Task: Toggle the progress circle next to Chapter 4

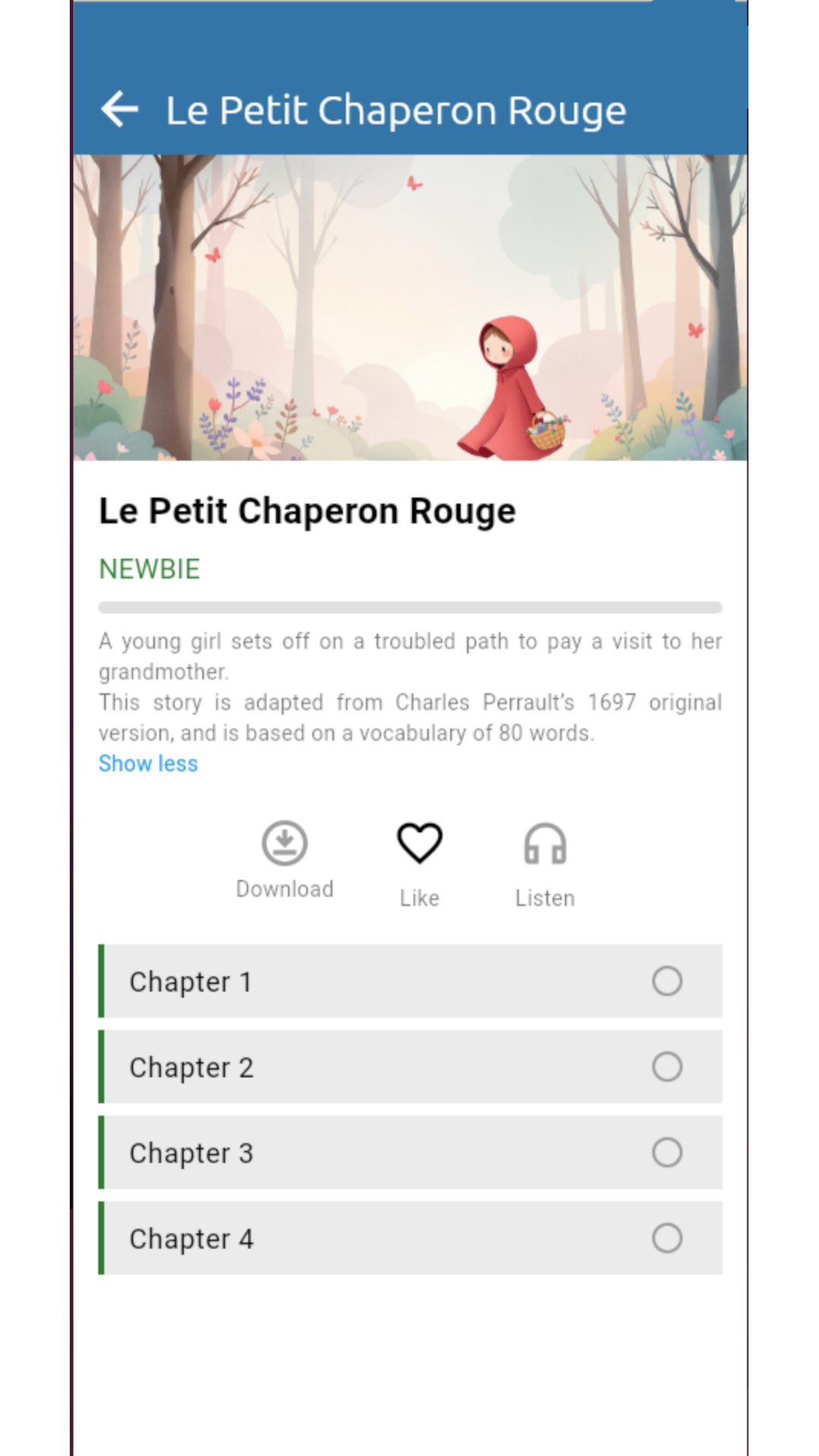Action: pos(667,1238)
